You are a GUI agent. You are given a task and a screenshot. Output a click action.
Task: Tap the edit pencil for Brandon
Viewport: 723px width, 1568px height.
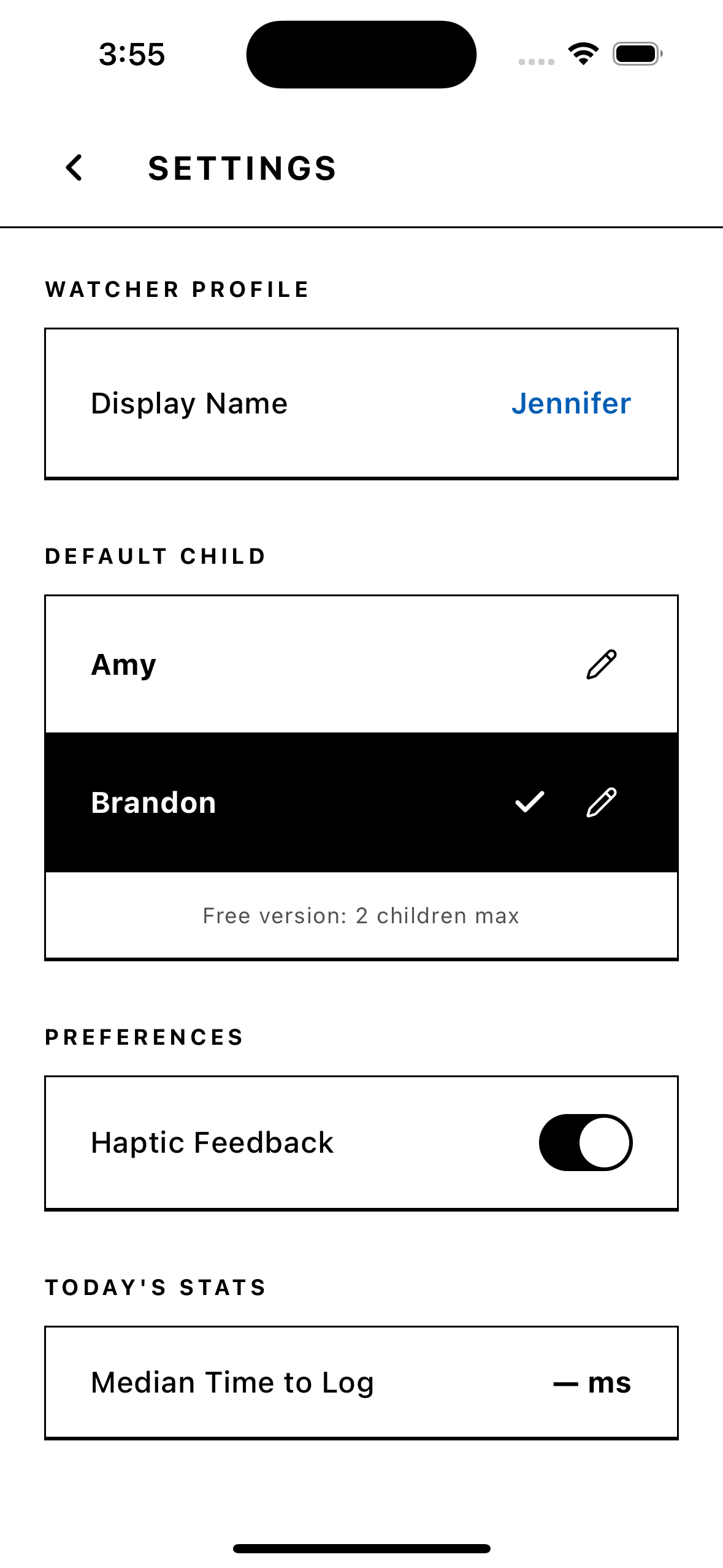pyautogui.click(x=601, y=802)
